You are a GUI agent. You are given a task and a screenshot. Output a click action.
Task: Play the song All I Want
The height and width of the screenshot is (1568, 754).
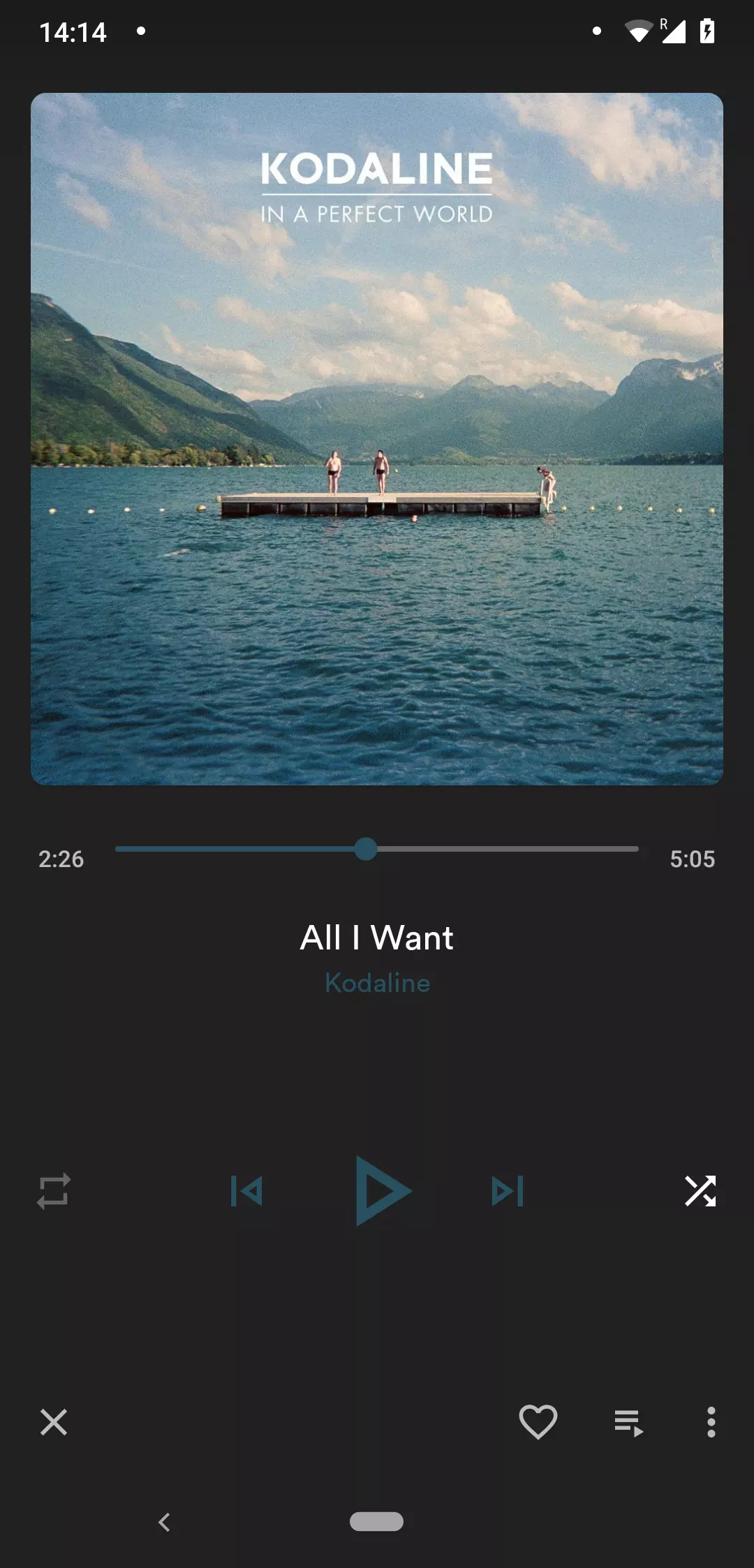point(383,1191)
